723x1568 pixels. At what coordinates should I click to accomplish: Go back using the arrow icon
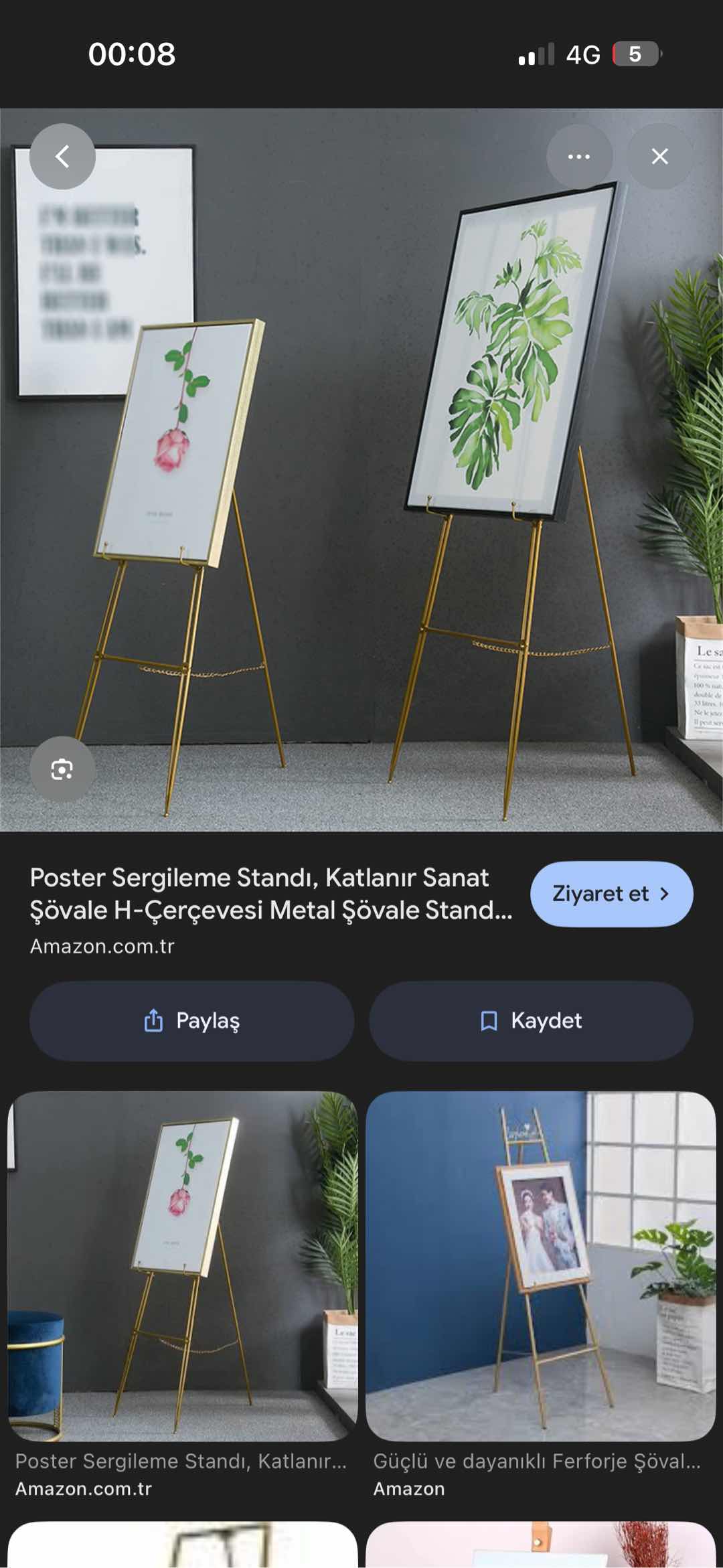click(62, 157)
